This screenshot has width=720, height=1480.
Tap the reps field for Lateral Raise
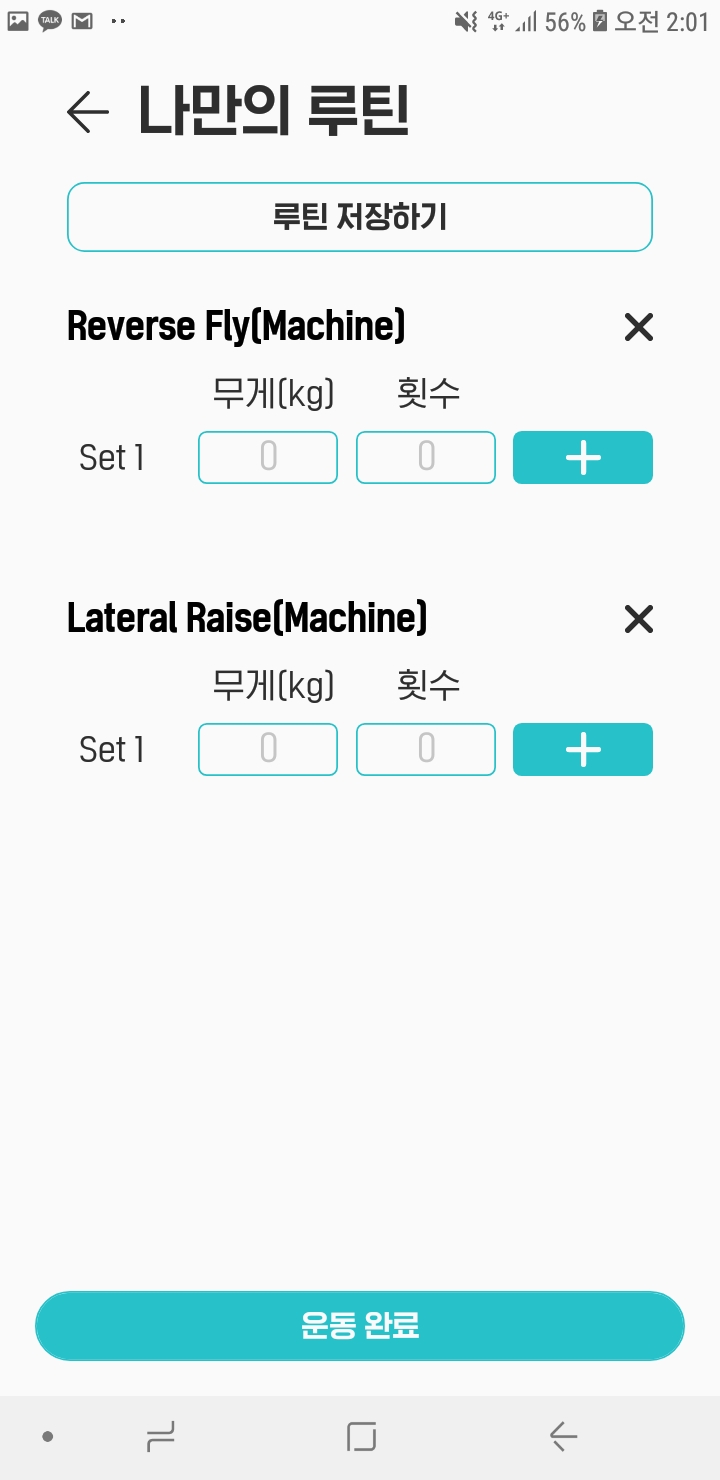(426, 749)
